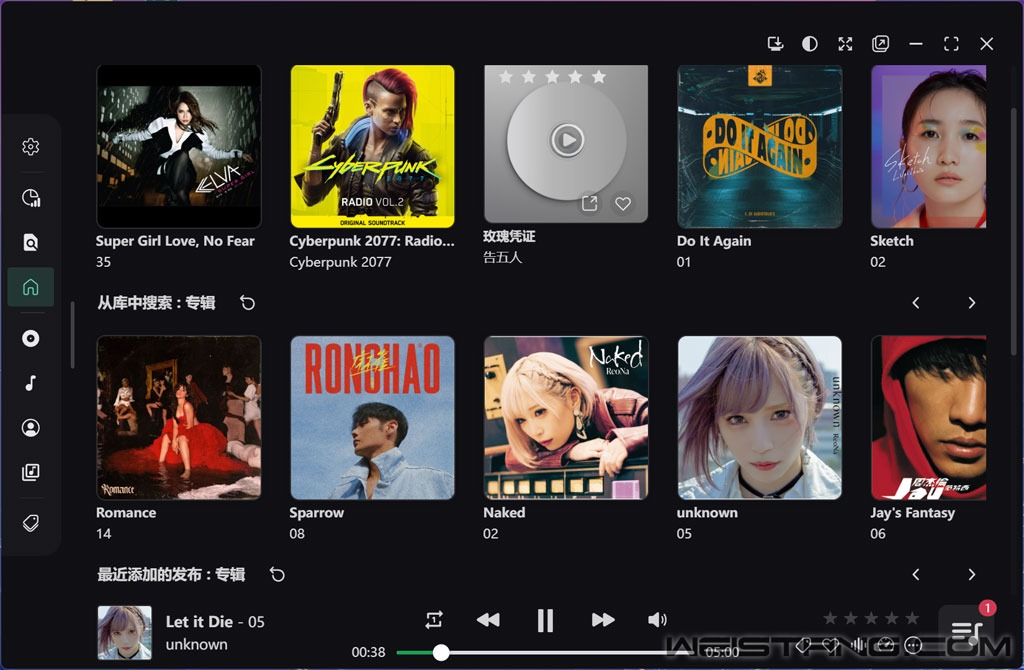Open the tracks music note section

[x=31, y=383]
